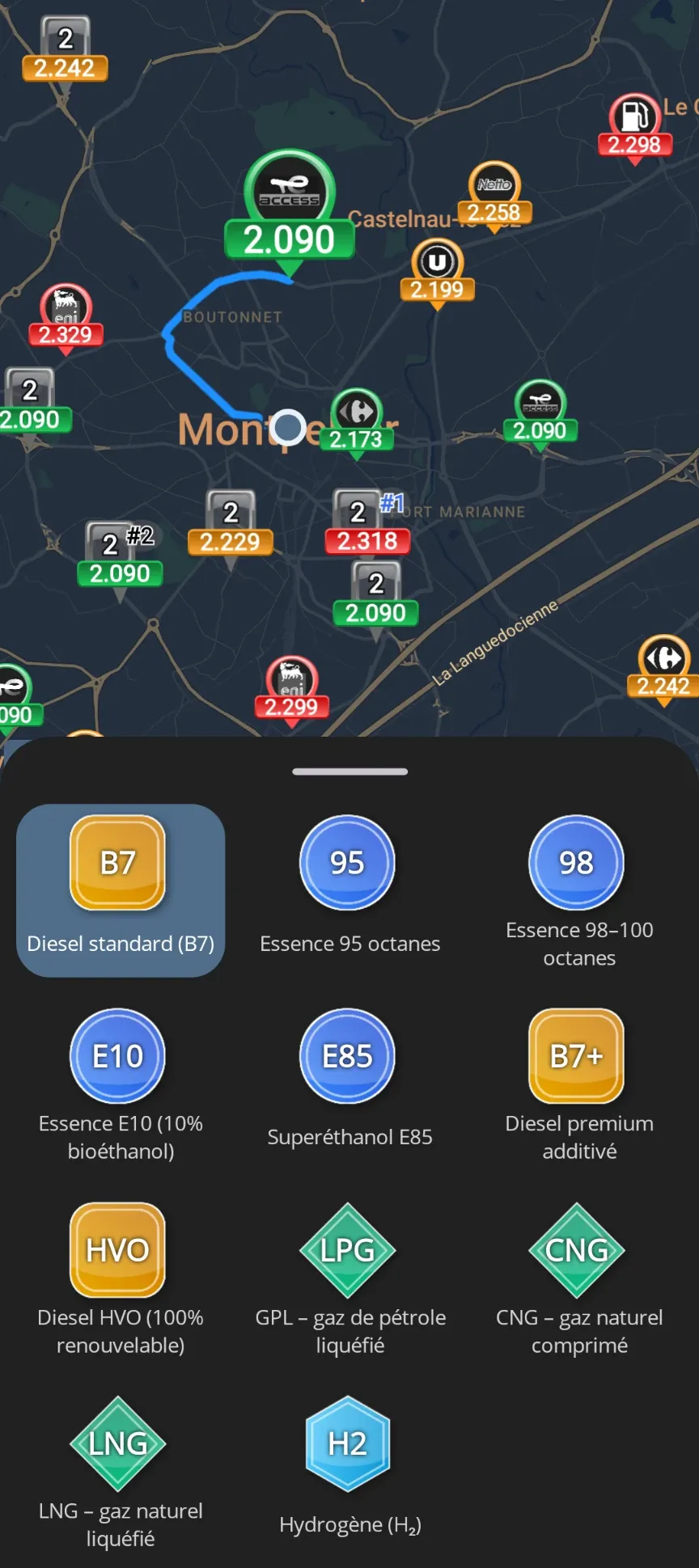Select Diesel standard (B7) fuel
This screenshot has height=1568, width=699.
120,889
